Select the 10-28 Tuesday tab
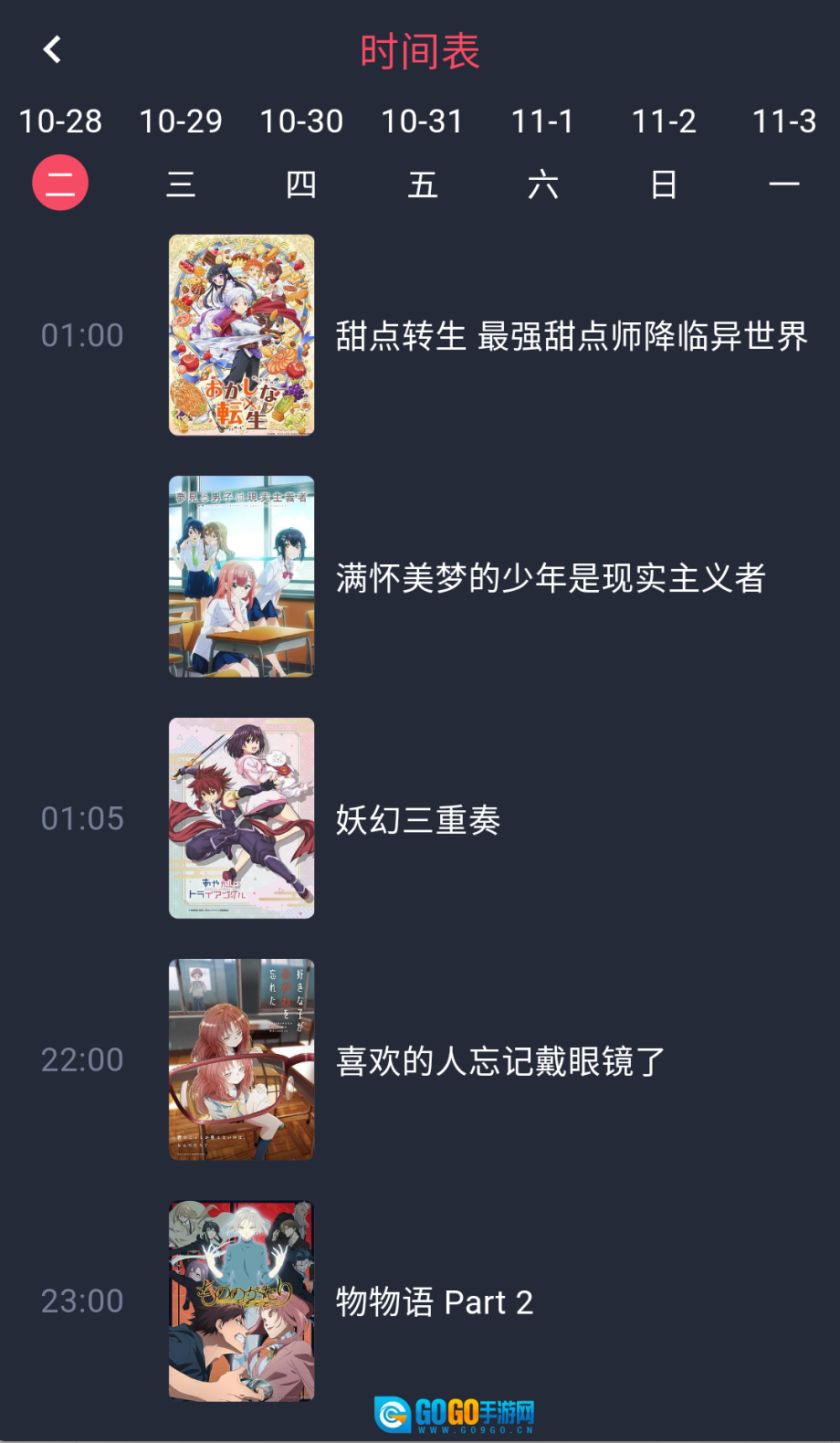840x1443 pixels. pyautogui.click(x=60, y=153)
